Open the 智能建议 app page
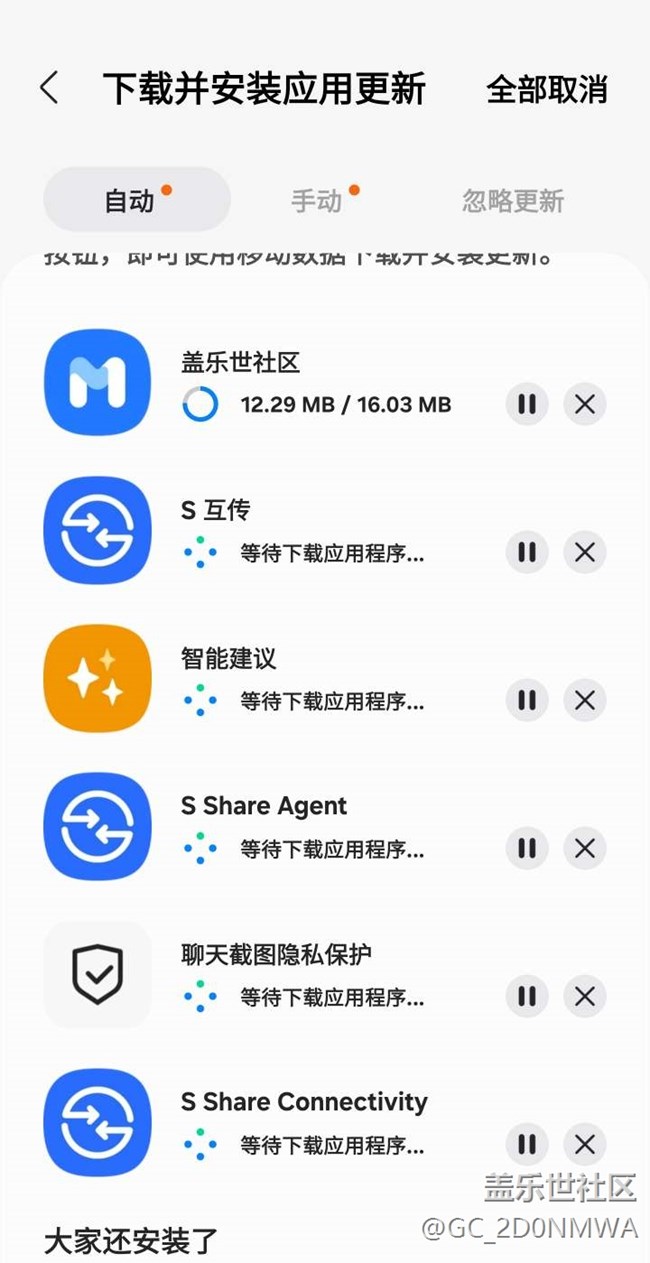This screenshot has height=1263, width=650. click(x=98, y=678)
